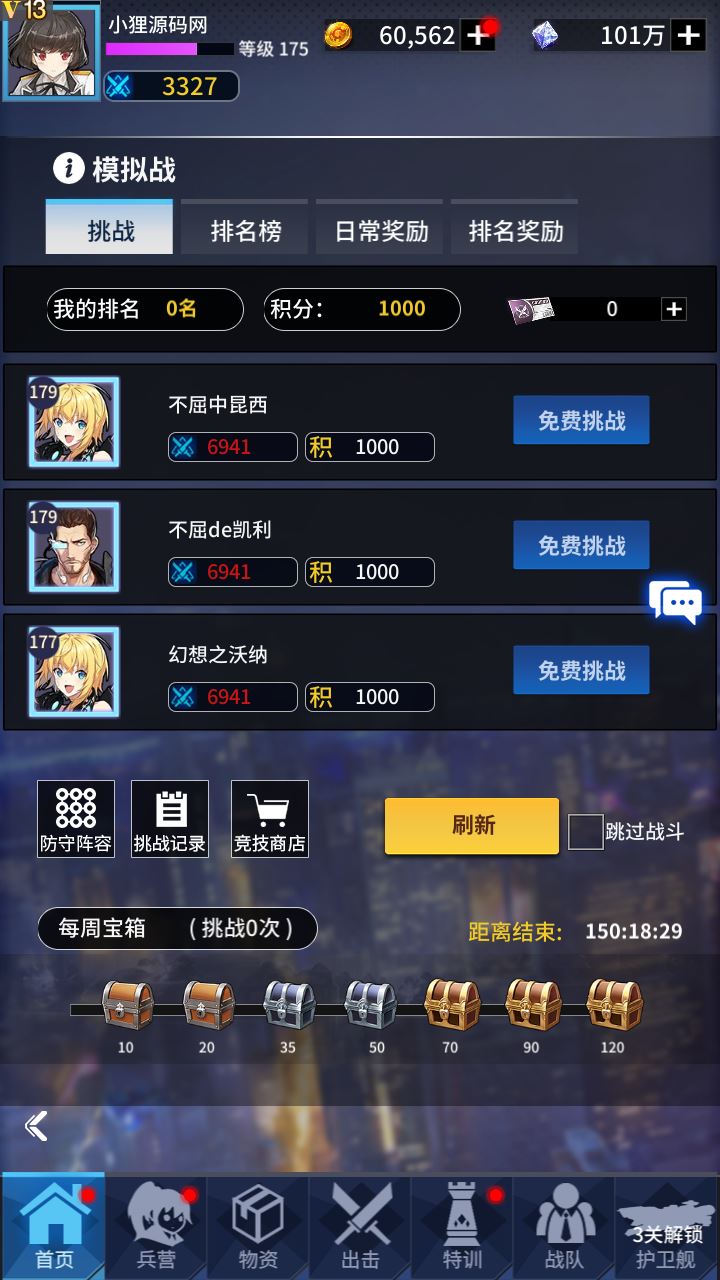Go back with the double arrow
Image resolution: width=720 pixels, height=1280 pixels.
[x=36, y=1126]
